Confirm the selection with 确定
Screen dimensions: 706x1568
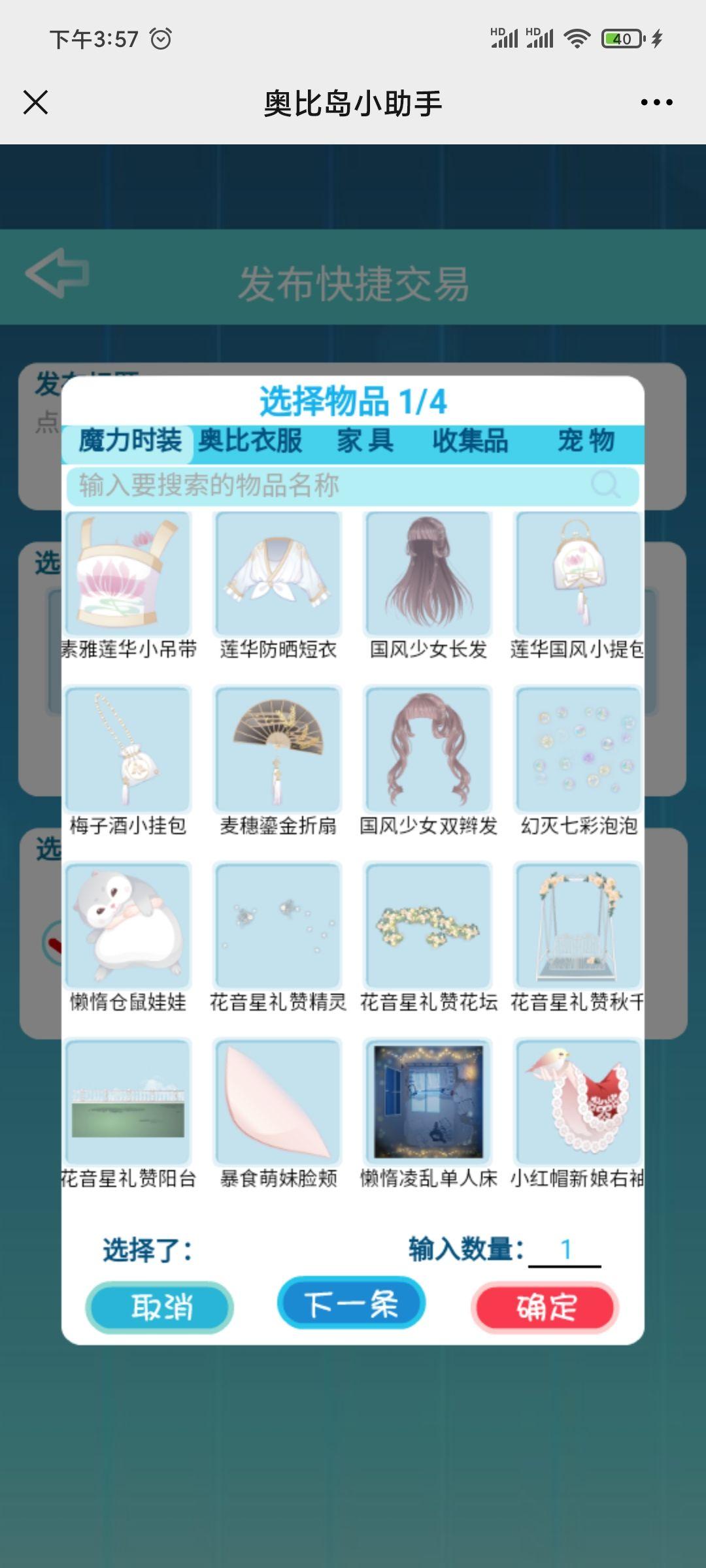(x=545, y=1307)
